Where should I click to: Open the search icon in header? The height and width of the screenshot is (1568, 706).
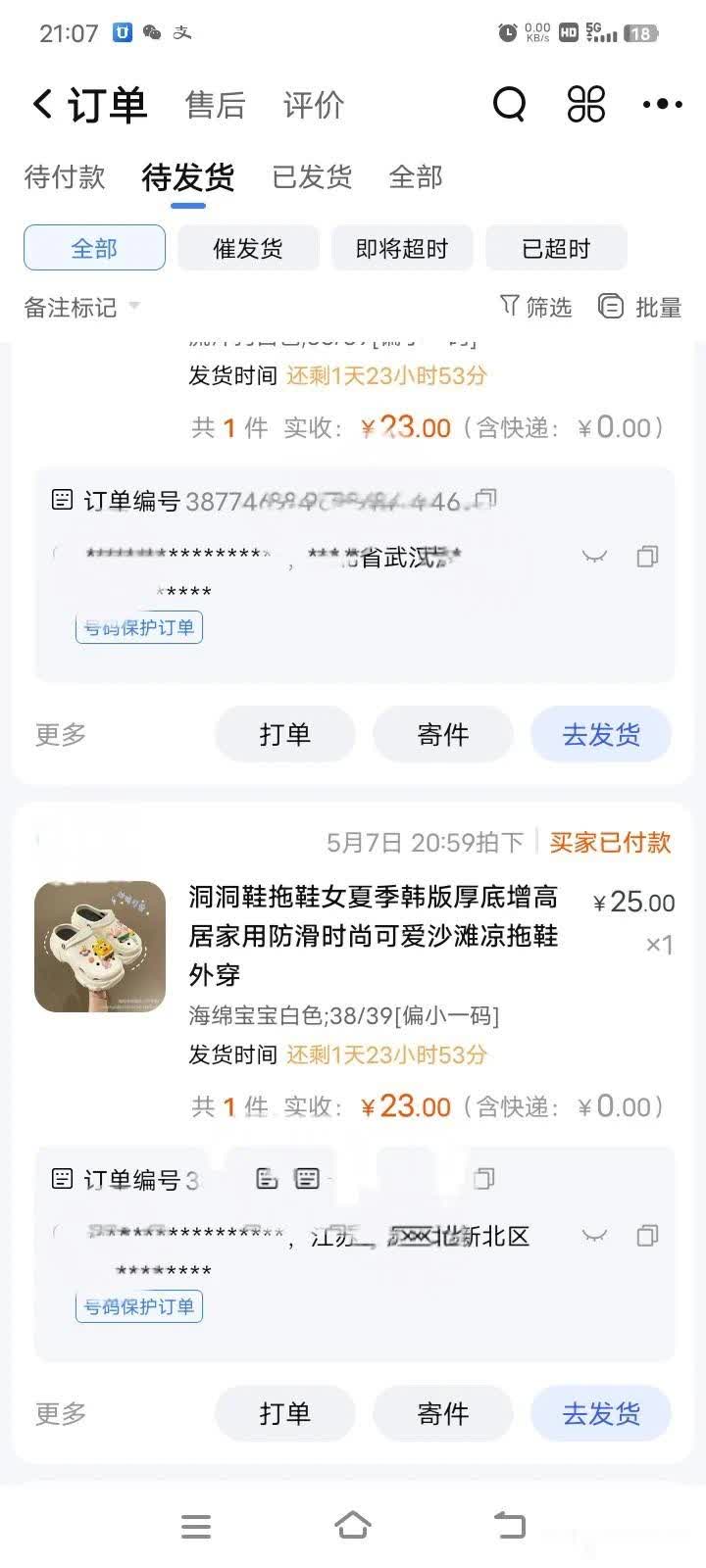point(508,104)
